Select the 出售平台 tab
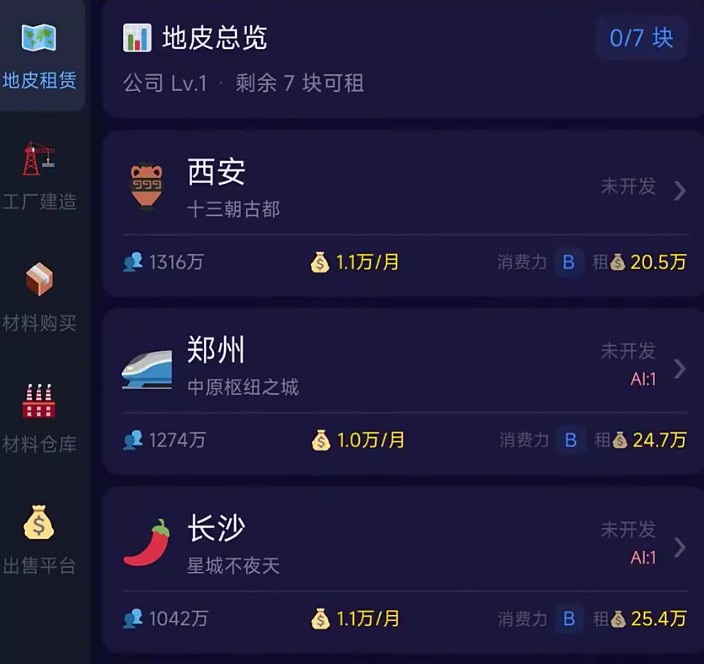The image size is (704, 664). coord(40,540)
